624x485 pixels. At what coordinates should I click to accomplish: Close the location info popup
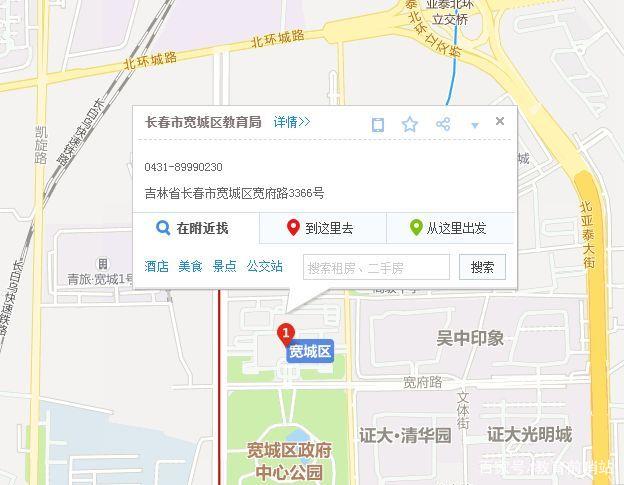500,121
